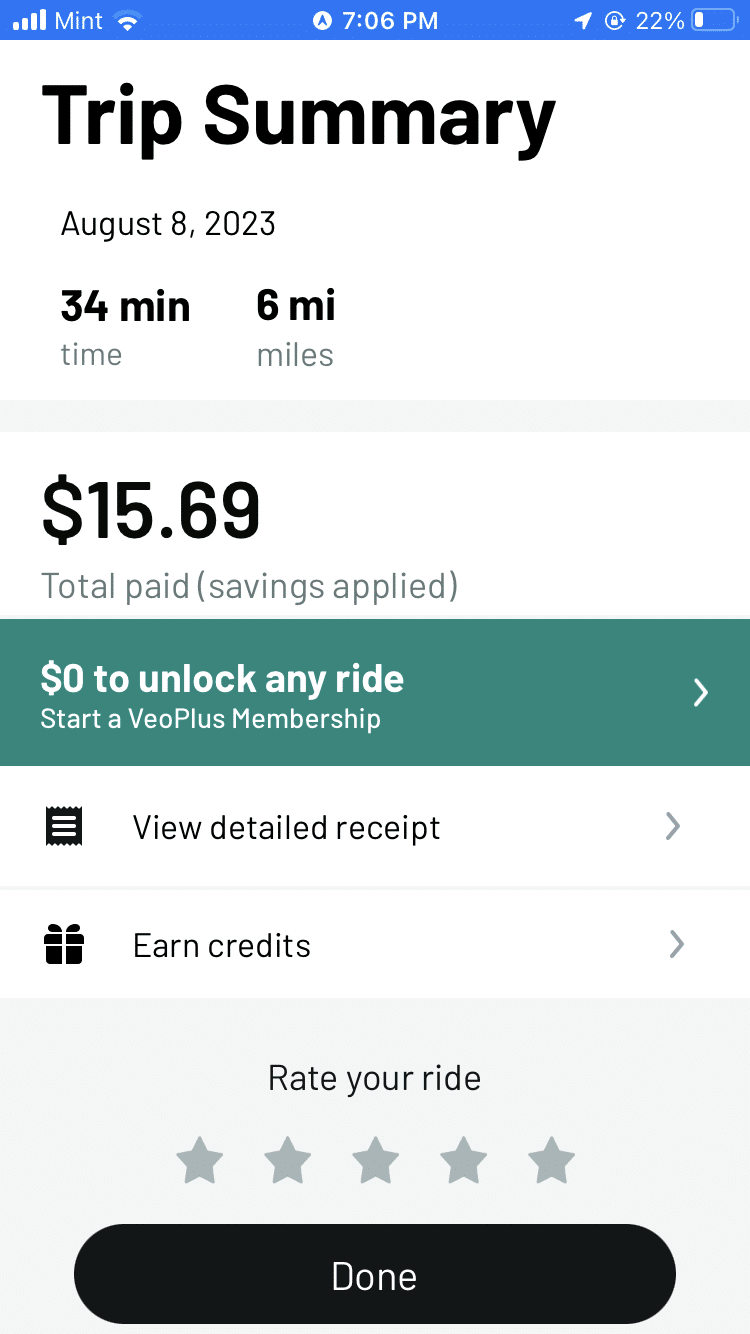Open the chevron next to detailed receipt

673,826
